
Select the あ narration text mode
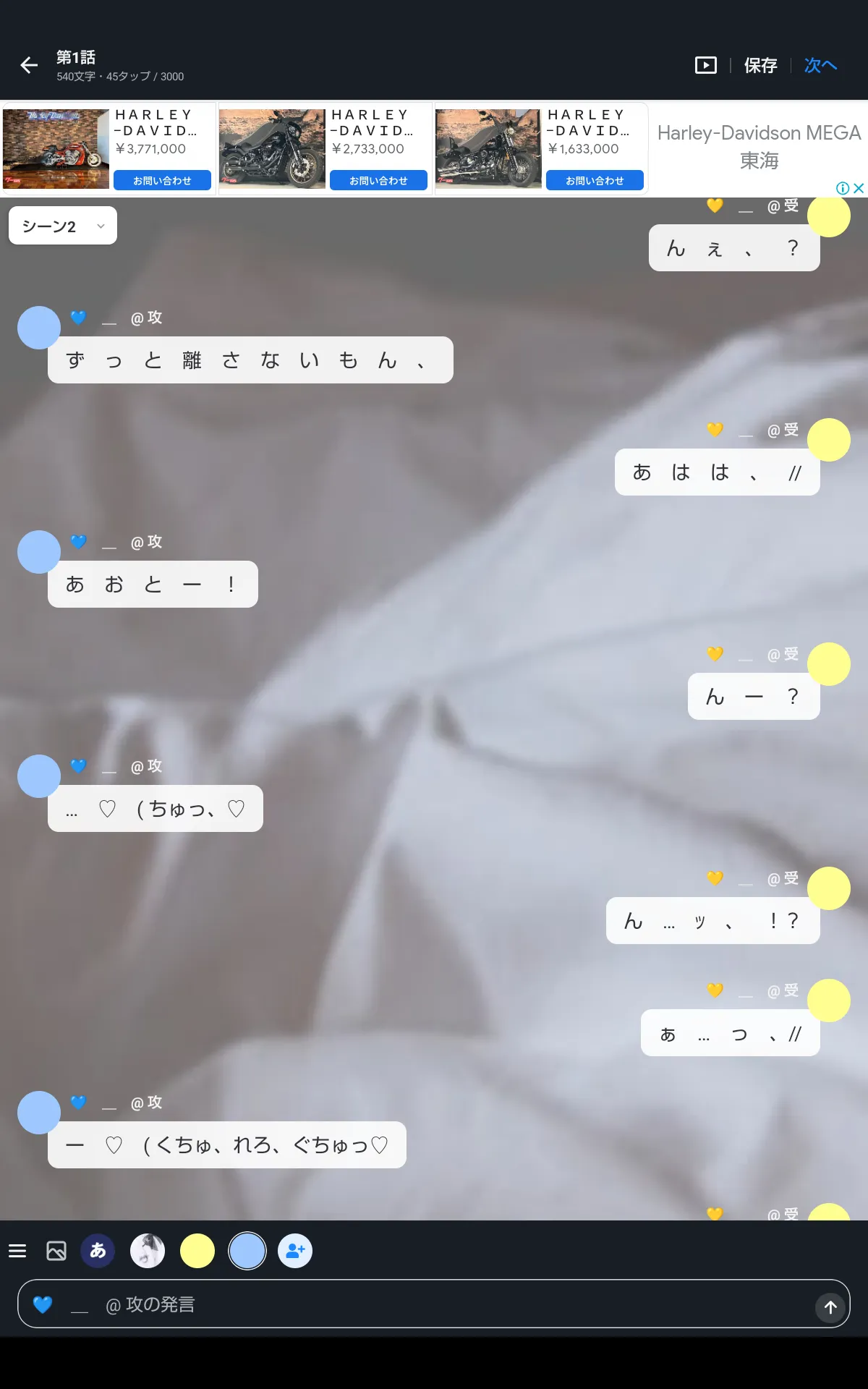(x=98, y=1251)
